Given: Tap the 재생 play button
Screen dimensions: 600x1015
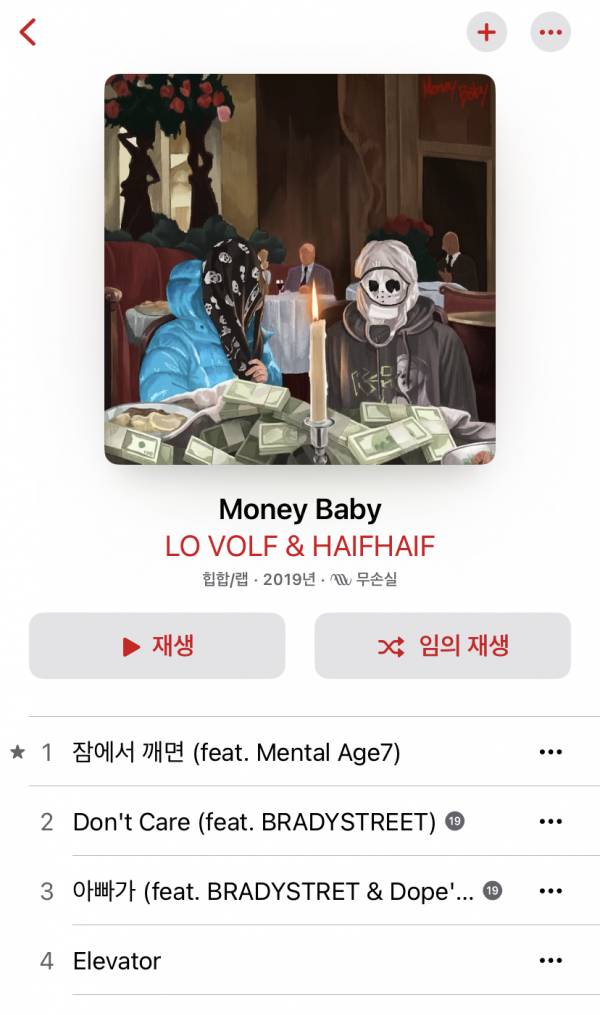Looking at the screenshot, I should 157,646.
